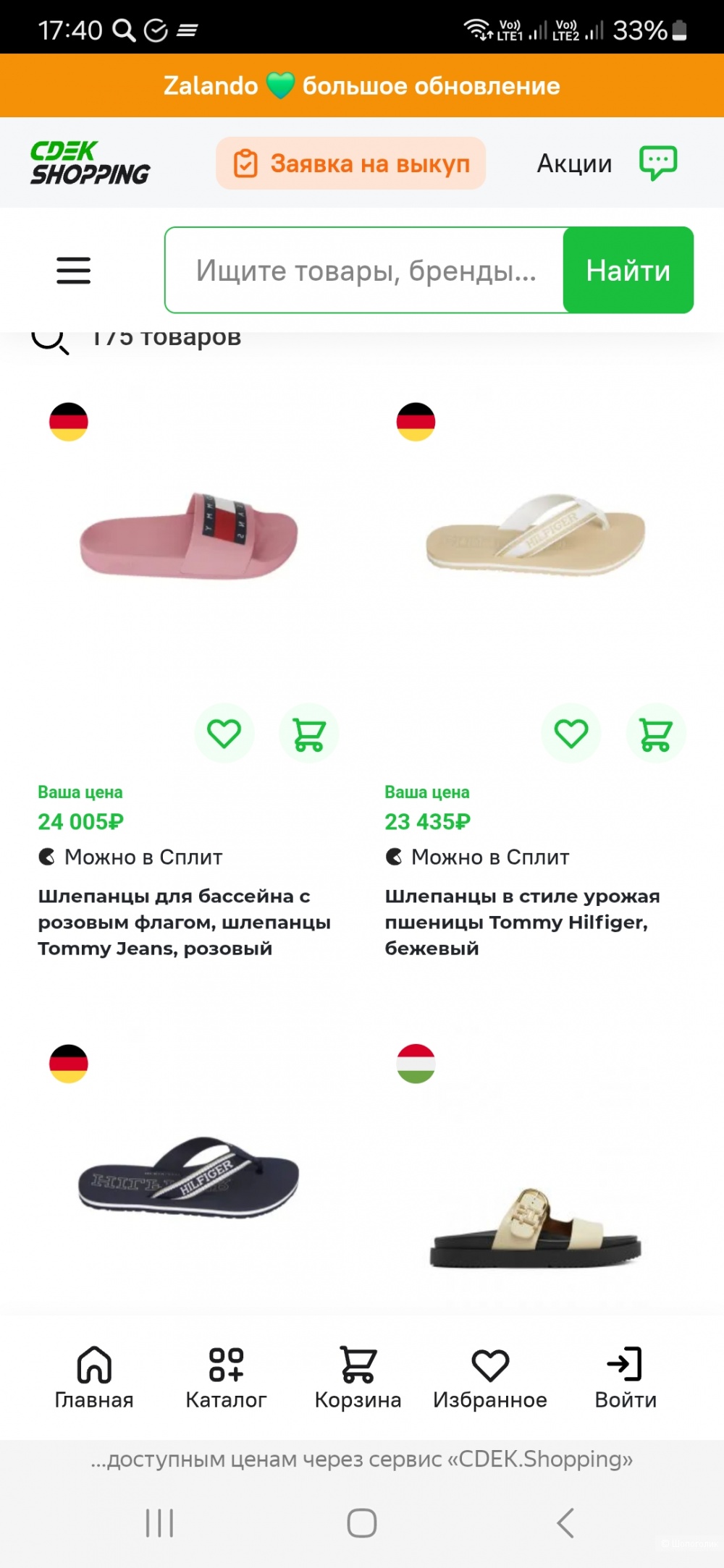The width and height of the screenshot is (724, 1568).
Task: Switch to the Избранное tab
Action: 490,1377
